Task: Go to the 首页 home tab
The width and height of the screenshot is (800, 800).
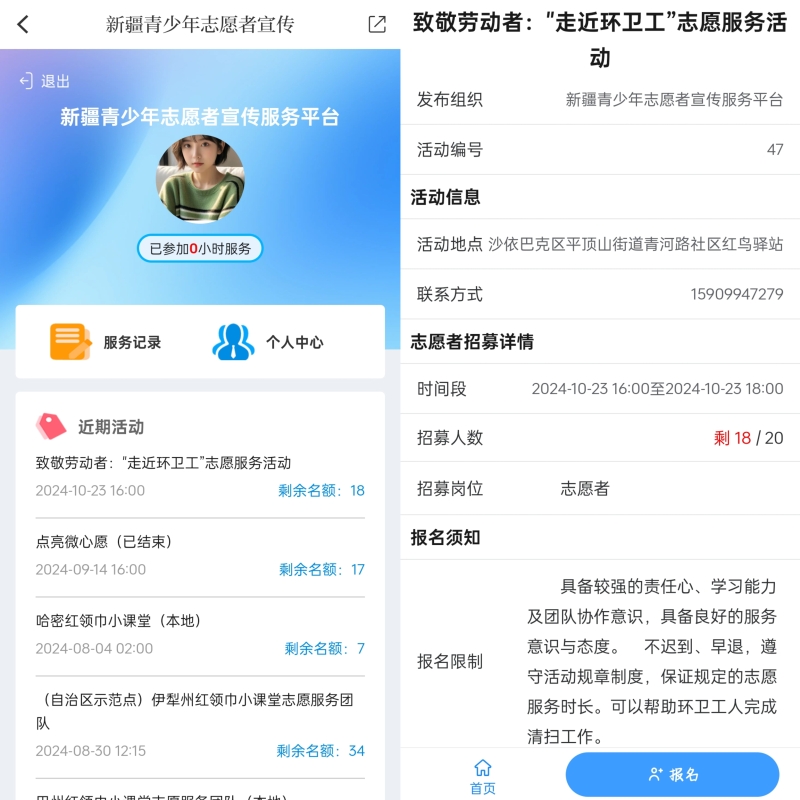Action: (483, 776)
